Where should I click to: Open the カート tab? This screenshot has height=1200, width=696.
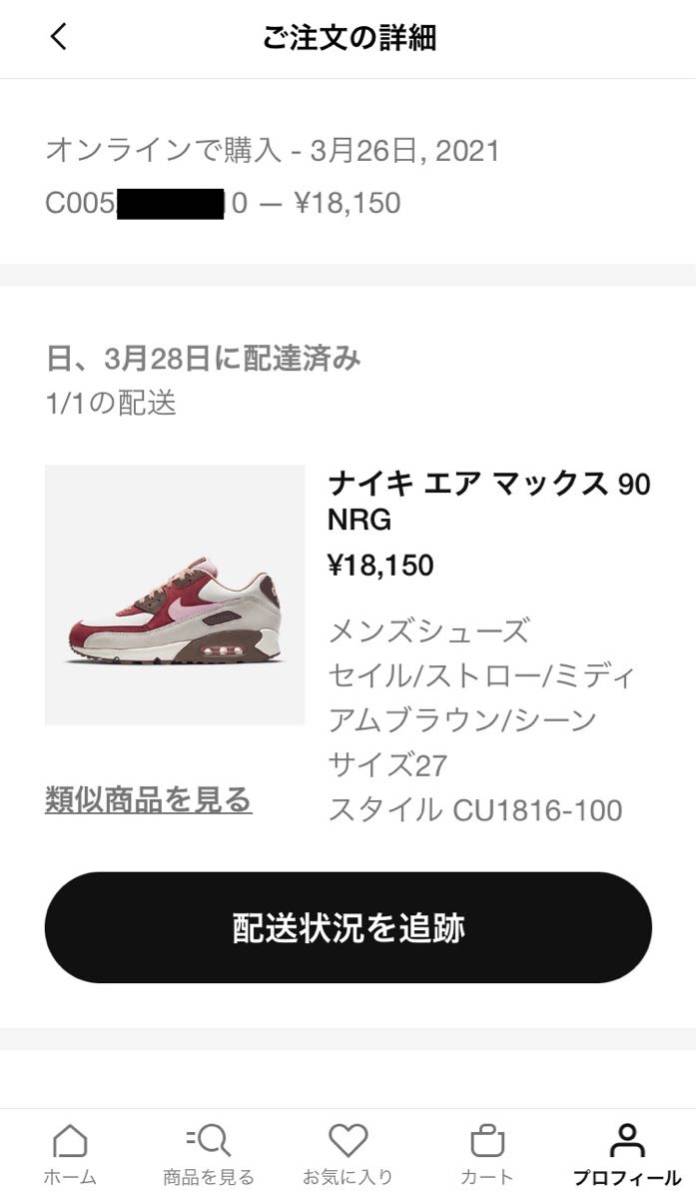point(487,1154)
